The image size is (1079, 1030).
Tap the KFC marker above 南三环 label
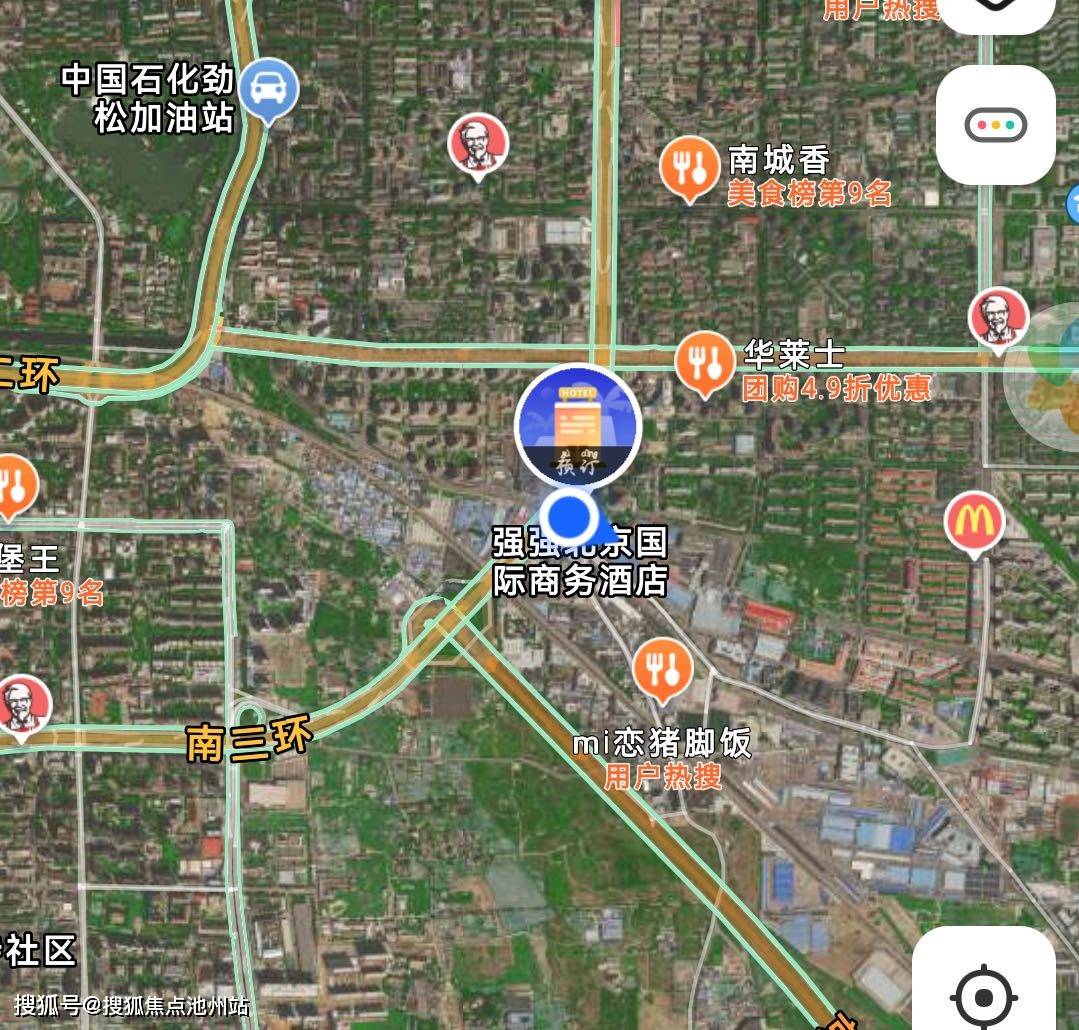(22, 704)
